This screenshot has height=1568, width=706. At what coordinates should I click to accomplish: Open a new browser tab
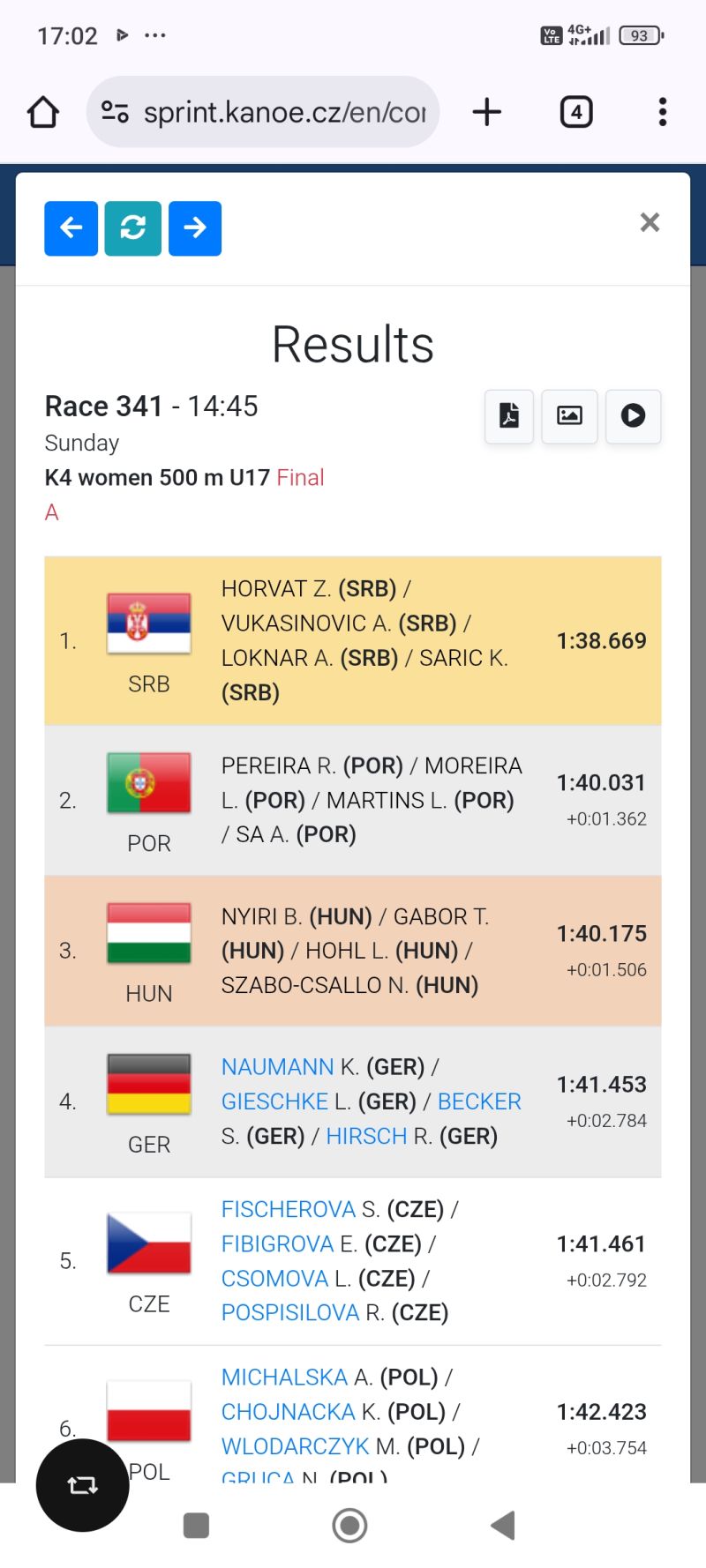pos(487,112)
